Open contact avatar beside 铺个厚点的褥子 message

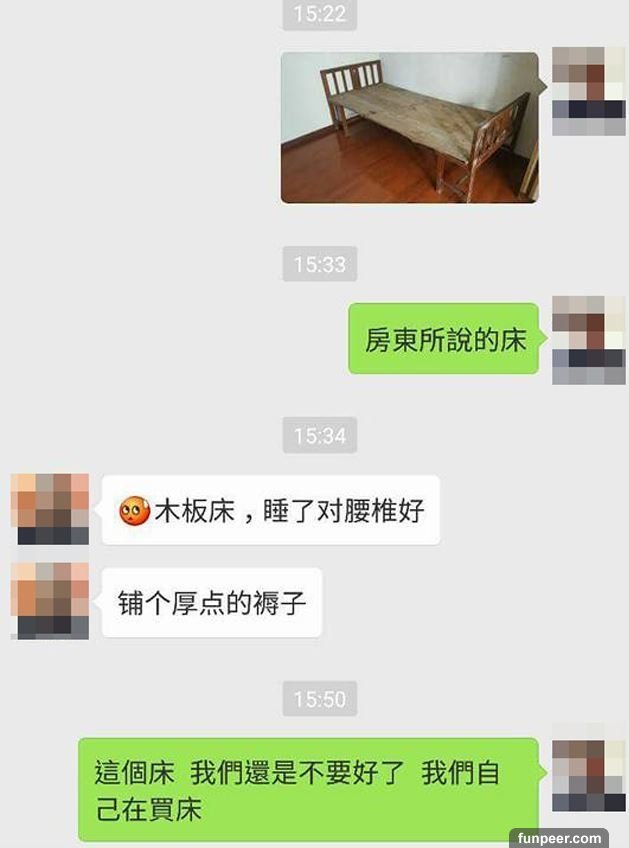tap(50, 600)
